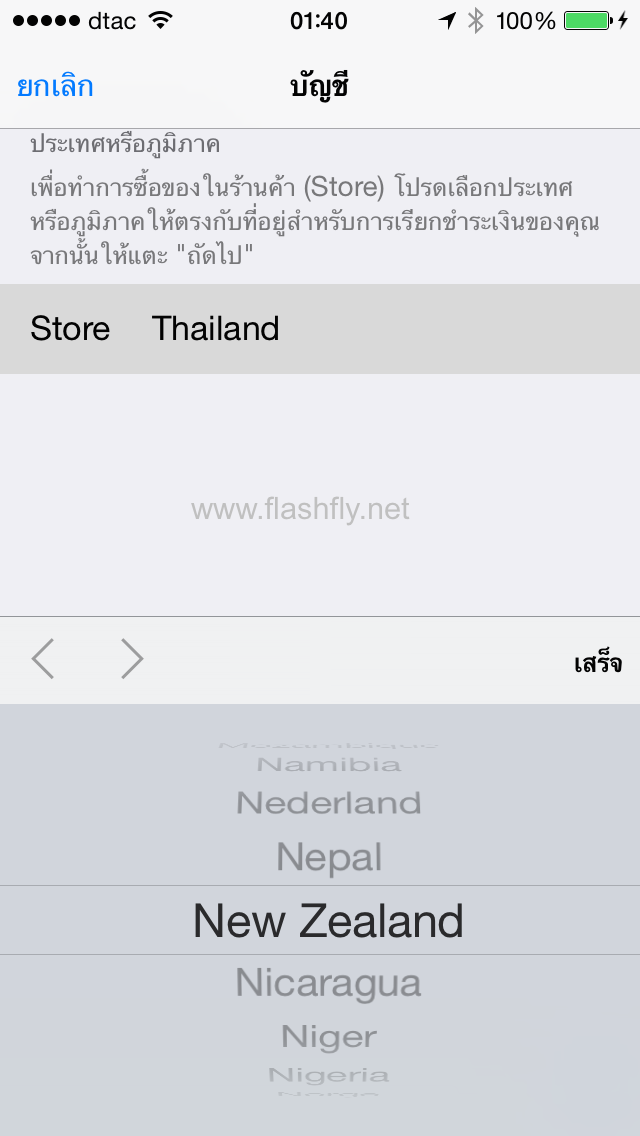640x1136 pixels.
Task: Select Niger in the country picker
Action: coord(329,1036)
